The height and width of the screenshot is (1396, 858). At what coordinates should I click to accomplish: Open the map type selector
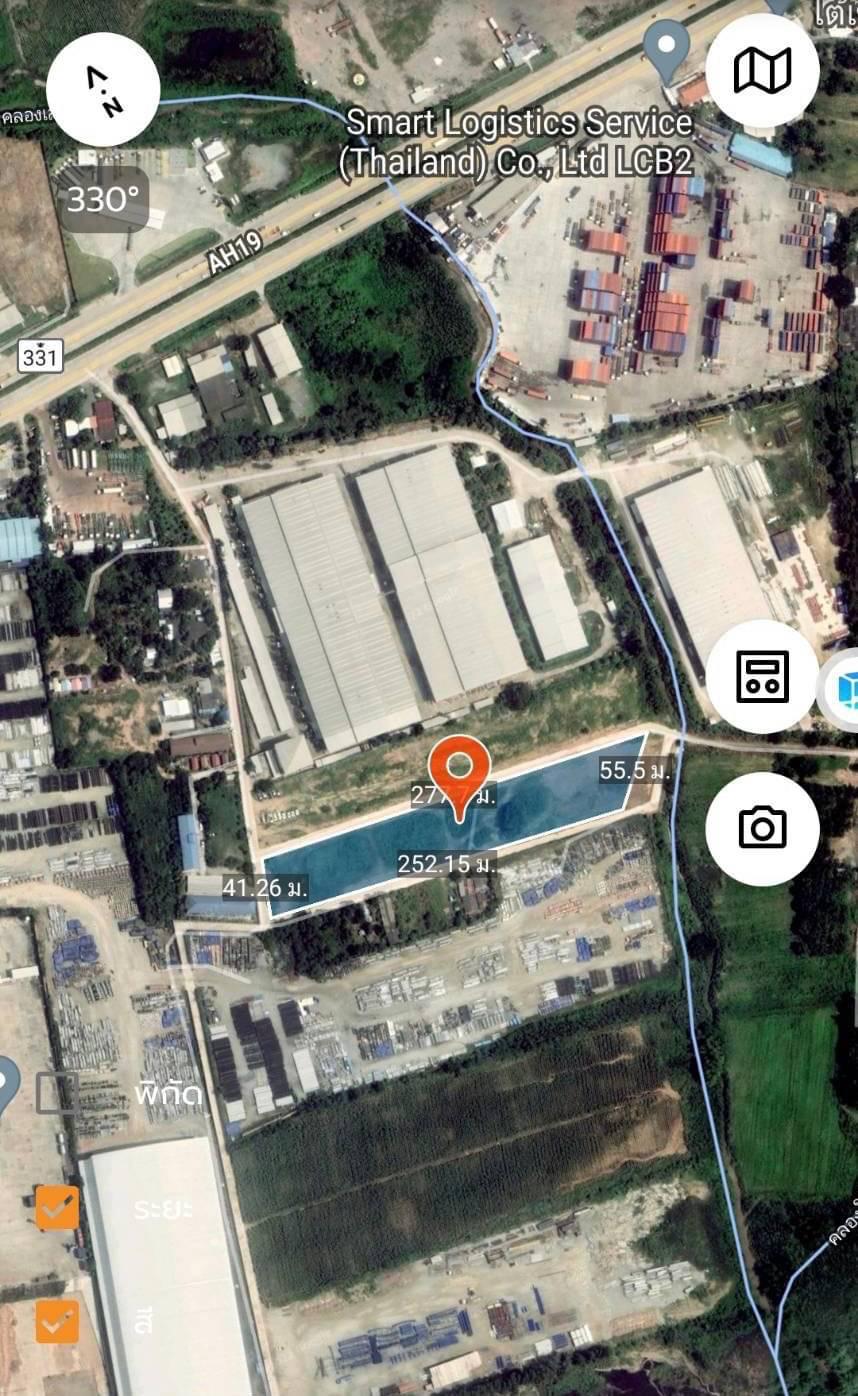(762, 70)
